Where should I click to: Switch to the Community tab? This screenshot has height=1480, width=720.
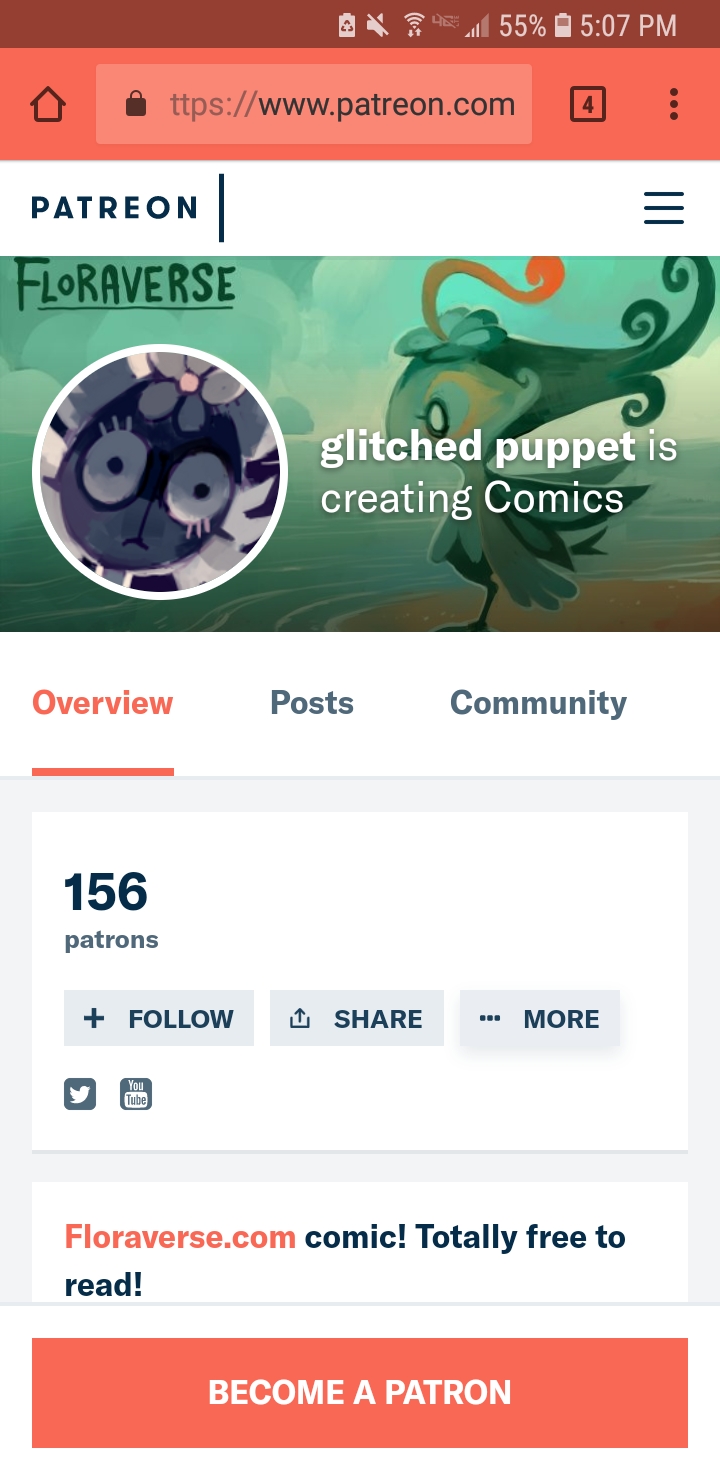tap(538, 703)
